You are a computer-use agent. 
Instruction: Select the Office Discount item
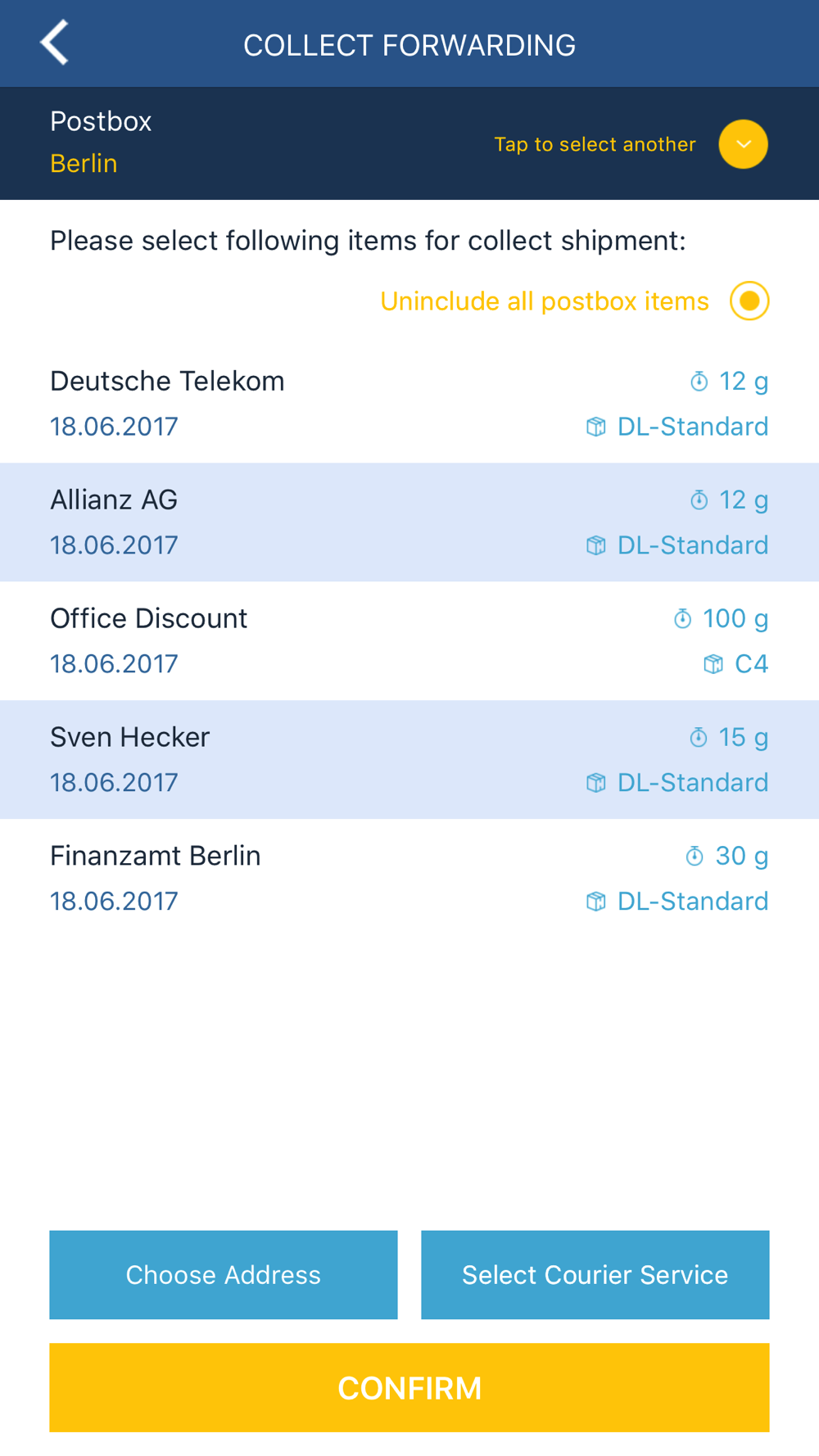pyautogui.click(x=409, y=641)
